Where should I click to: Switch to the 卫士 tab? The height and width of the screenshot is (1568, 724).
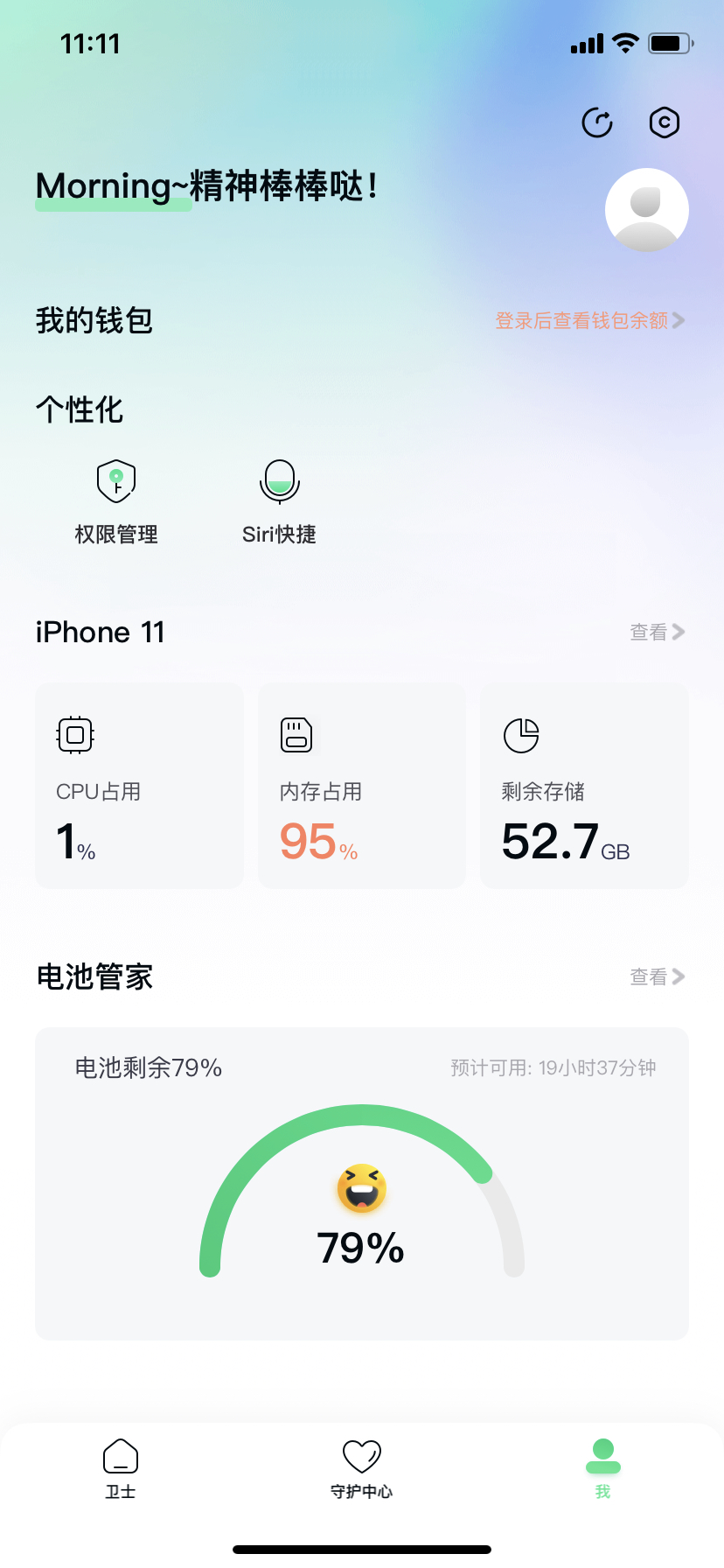[121, 1469]
